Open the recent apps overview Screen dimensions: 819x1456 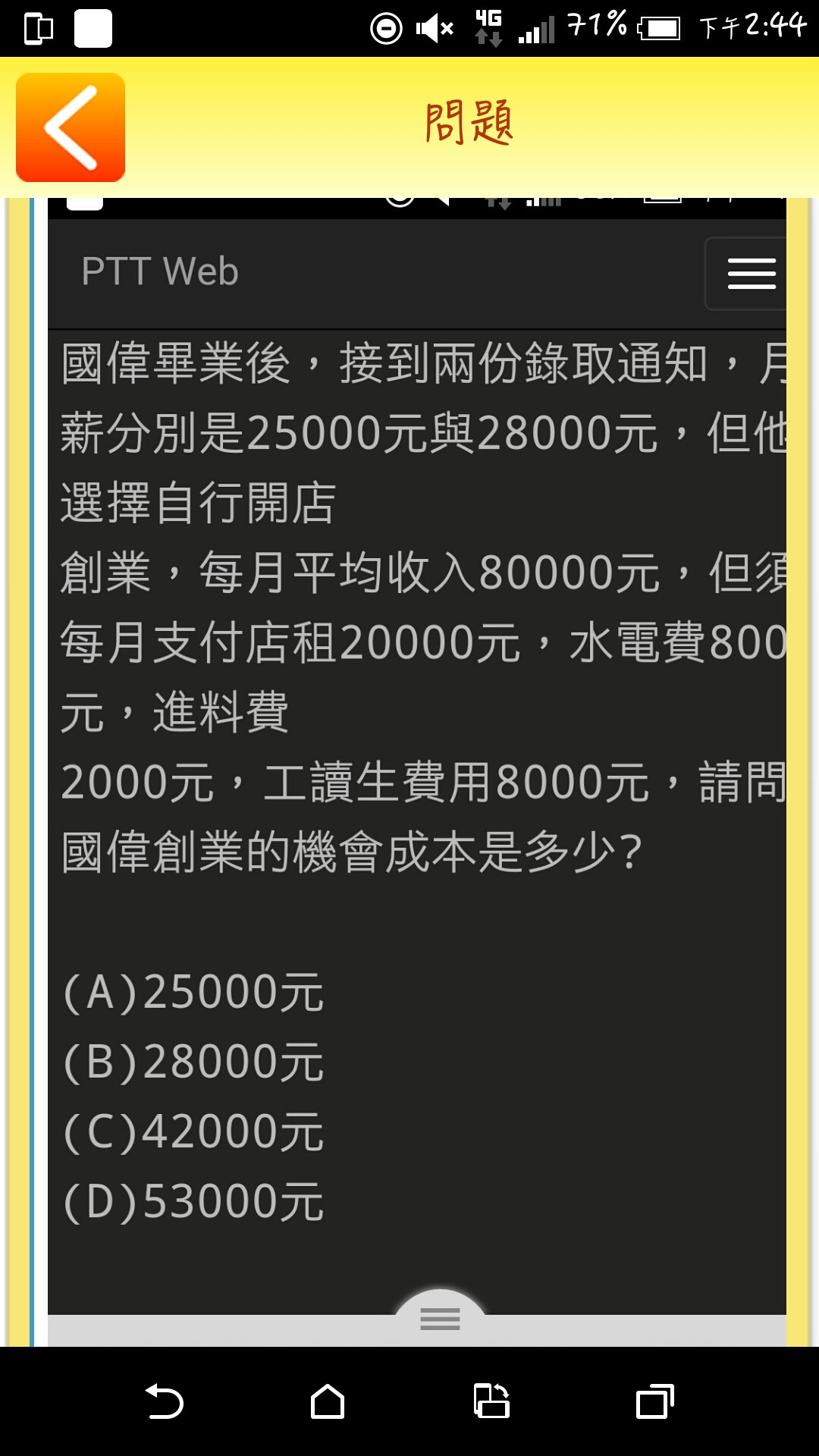pyautogui.click(x=655, y=1401)
